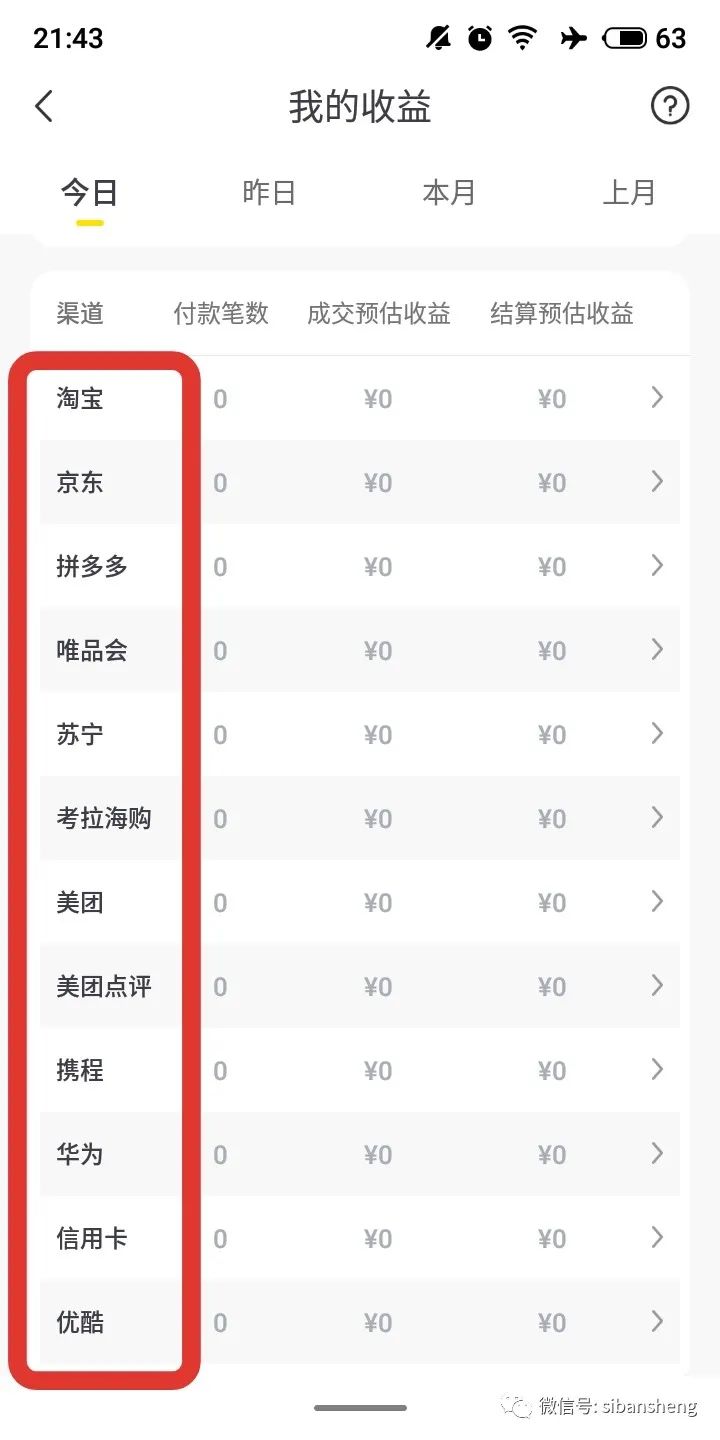Viewport: 720px width, 1440px height.
Task: View 华为 earnings details
Action: click(360, 1154)
